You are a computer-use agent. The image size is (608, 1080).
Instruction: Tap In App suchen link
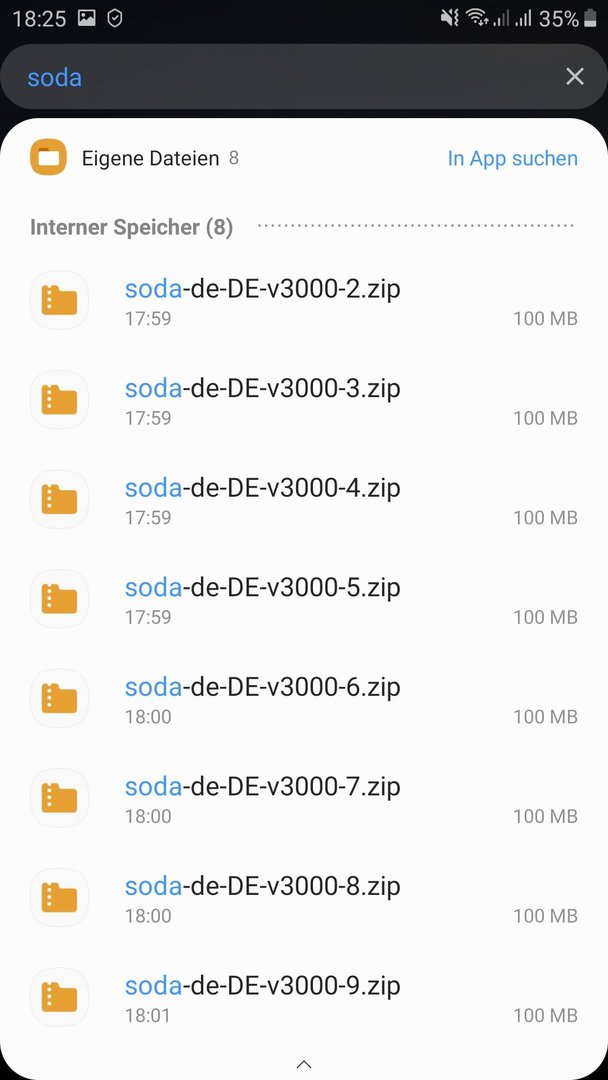pos(512,158)
